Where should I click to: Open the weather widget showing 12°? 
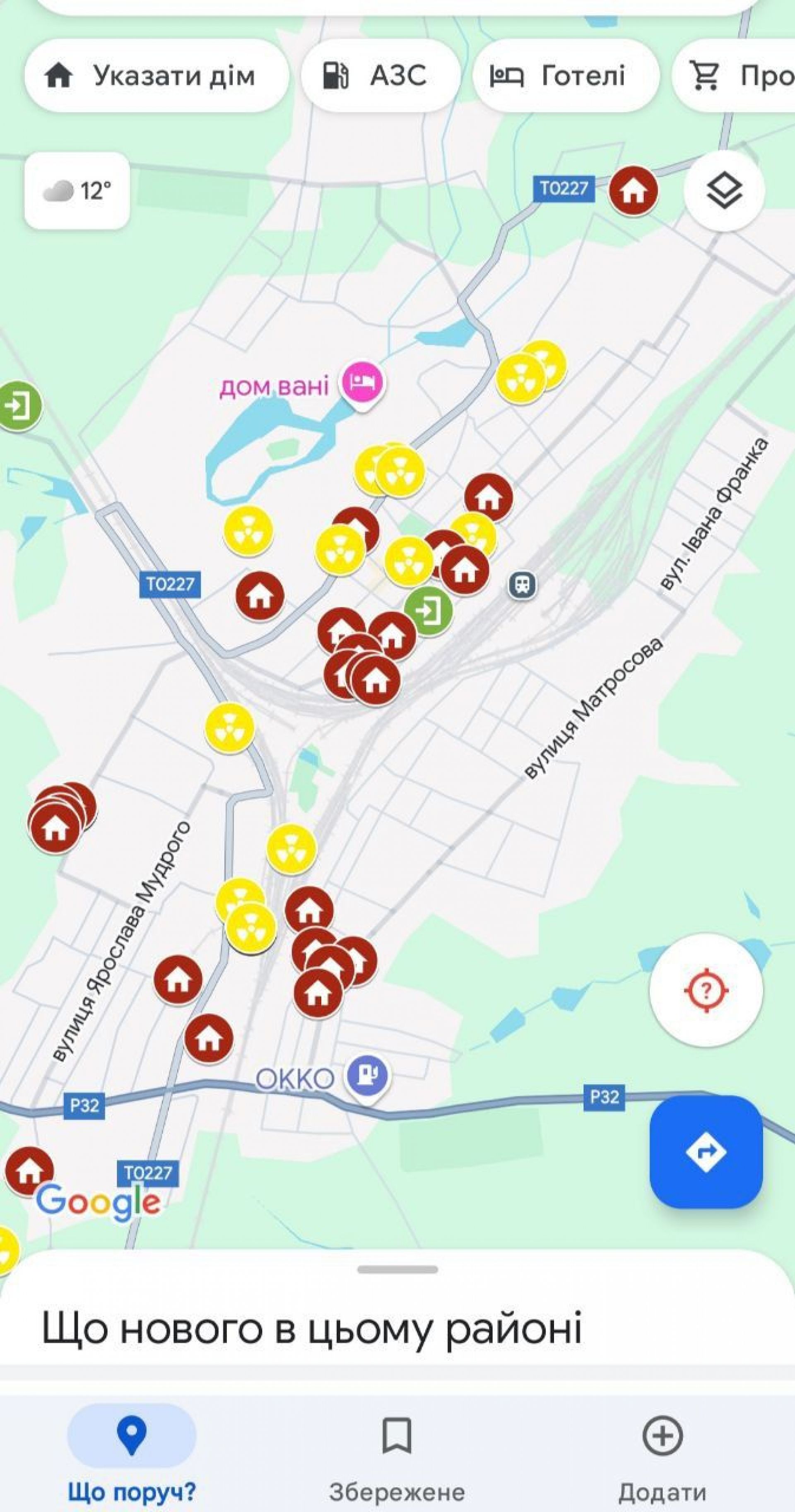click(x=77, y=191)
